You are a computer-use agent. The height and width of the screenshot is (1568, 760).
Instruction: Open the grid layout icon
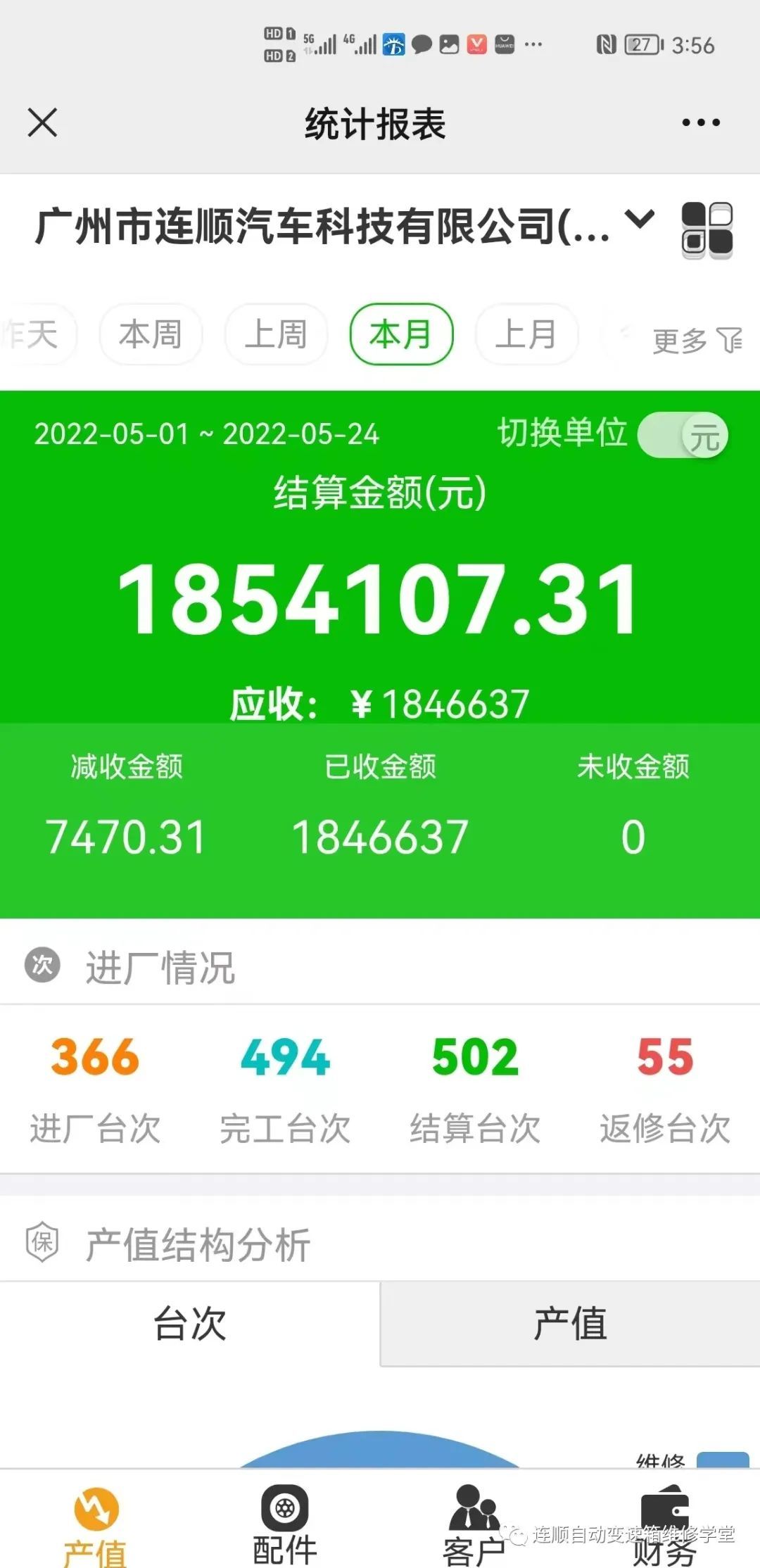[707, 230]
